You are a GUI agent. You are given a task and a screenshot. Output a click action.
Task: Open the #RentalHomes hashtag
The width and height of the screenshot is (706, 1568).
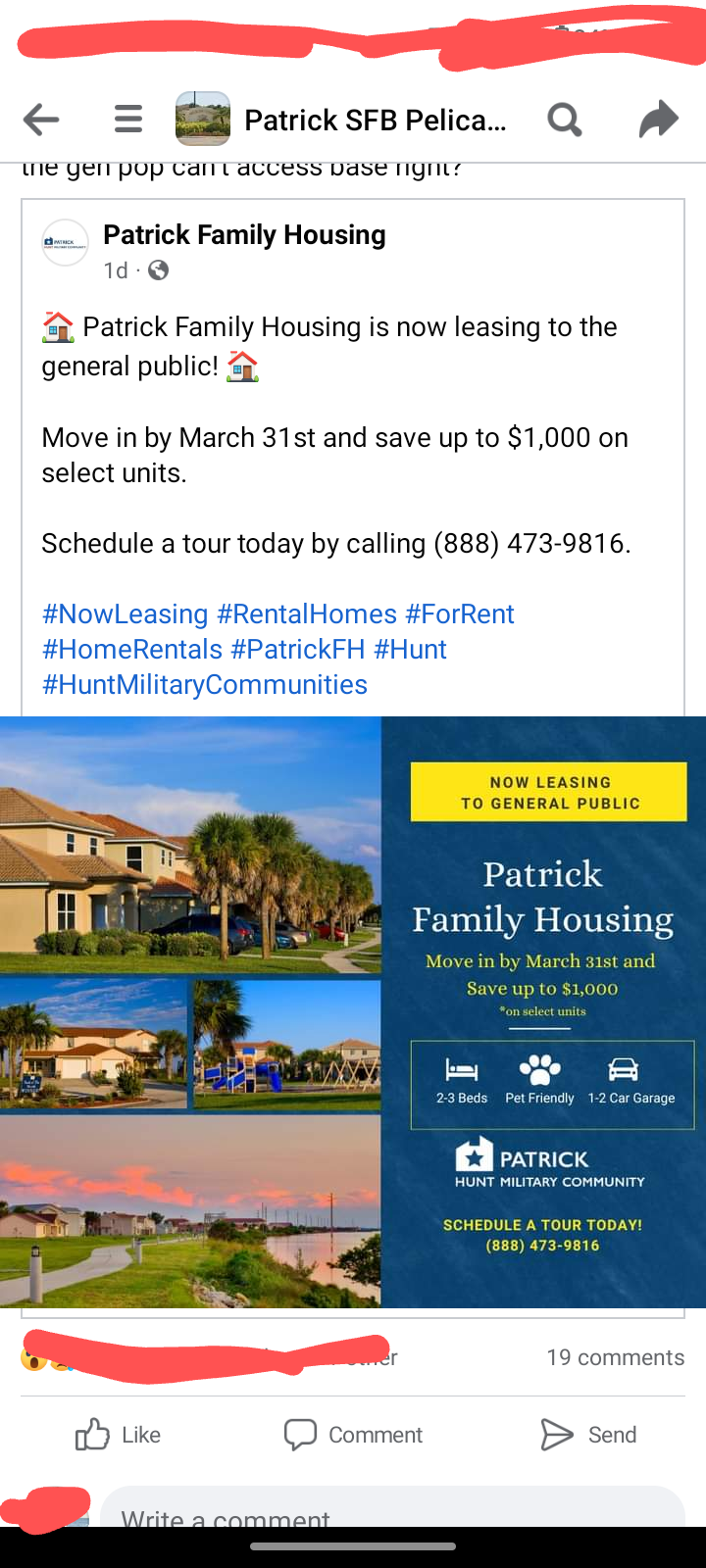pyautogui.click(x=306, y=614)
